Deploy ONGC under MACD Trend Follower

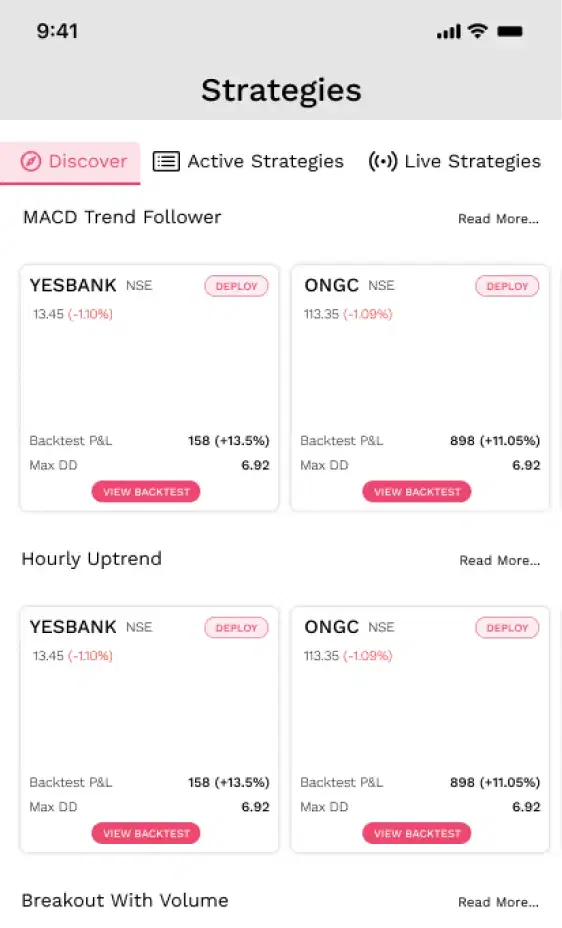[x=507, y=286]
